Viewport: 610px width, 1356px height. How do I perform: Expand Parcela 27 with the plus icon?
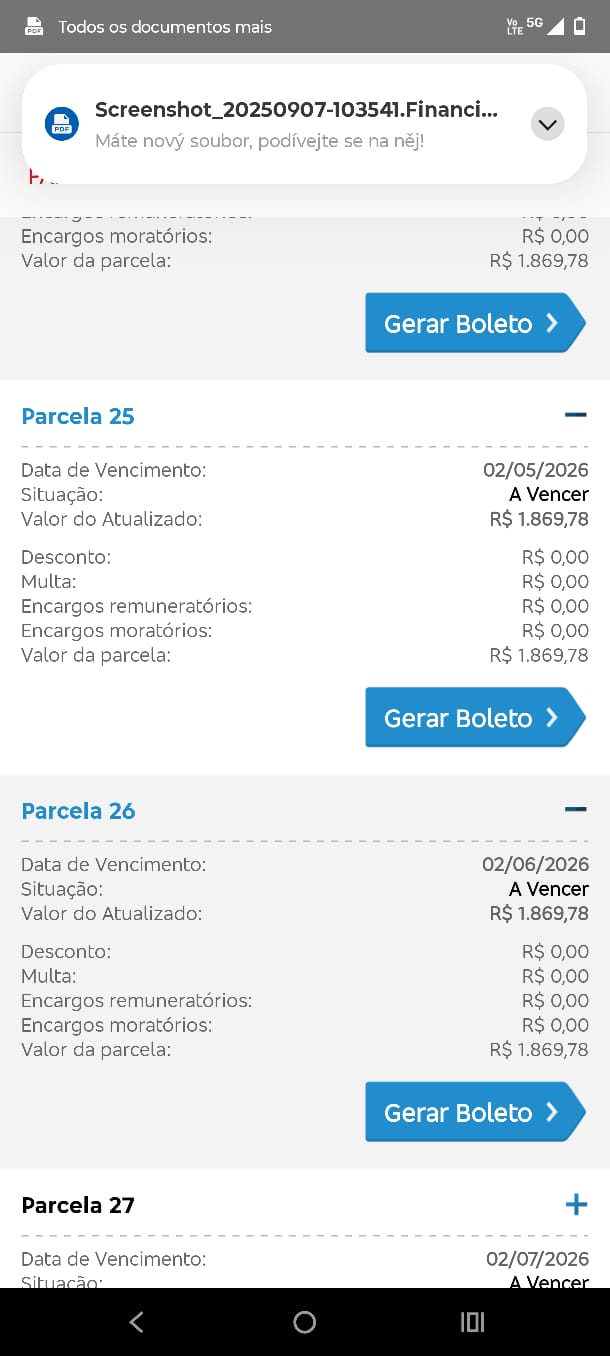576,1205
